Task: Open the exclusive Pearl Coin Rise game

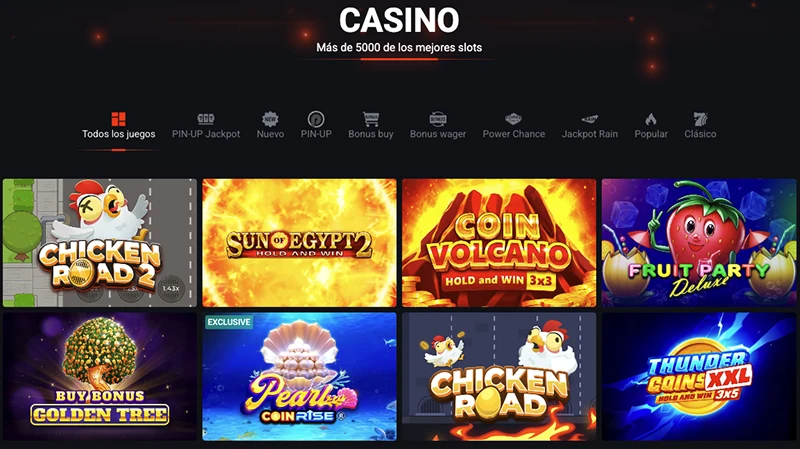Action: (x=299, y=376)
